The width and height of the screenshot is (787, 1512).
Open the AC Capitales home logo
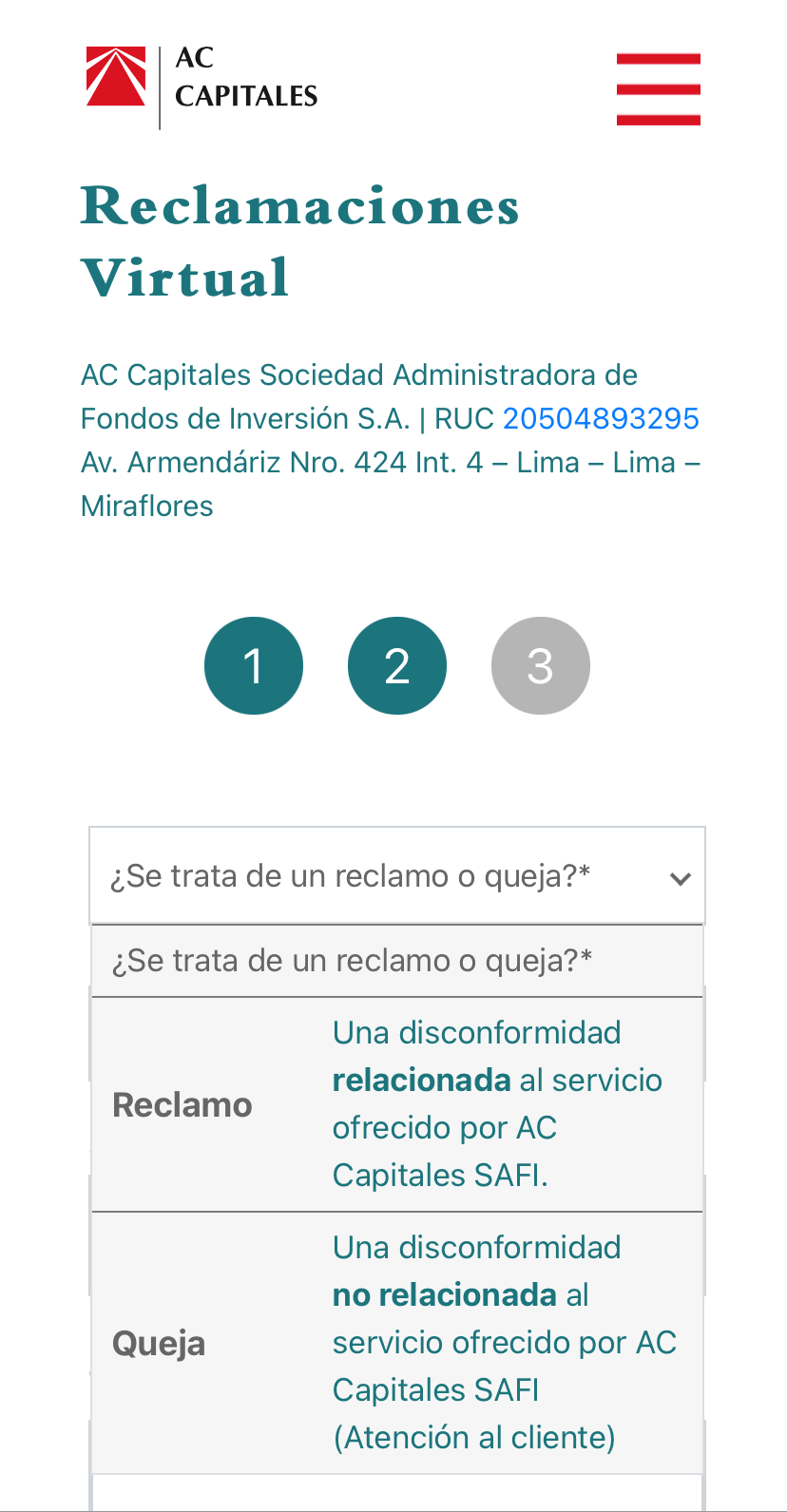tap(202, 87)
